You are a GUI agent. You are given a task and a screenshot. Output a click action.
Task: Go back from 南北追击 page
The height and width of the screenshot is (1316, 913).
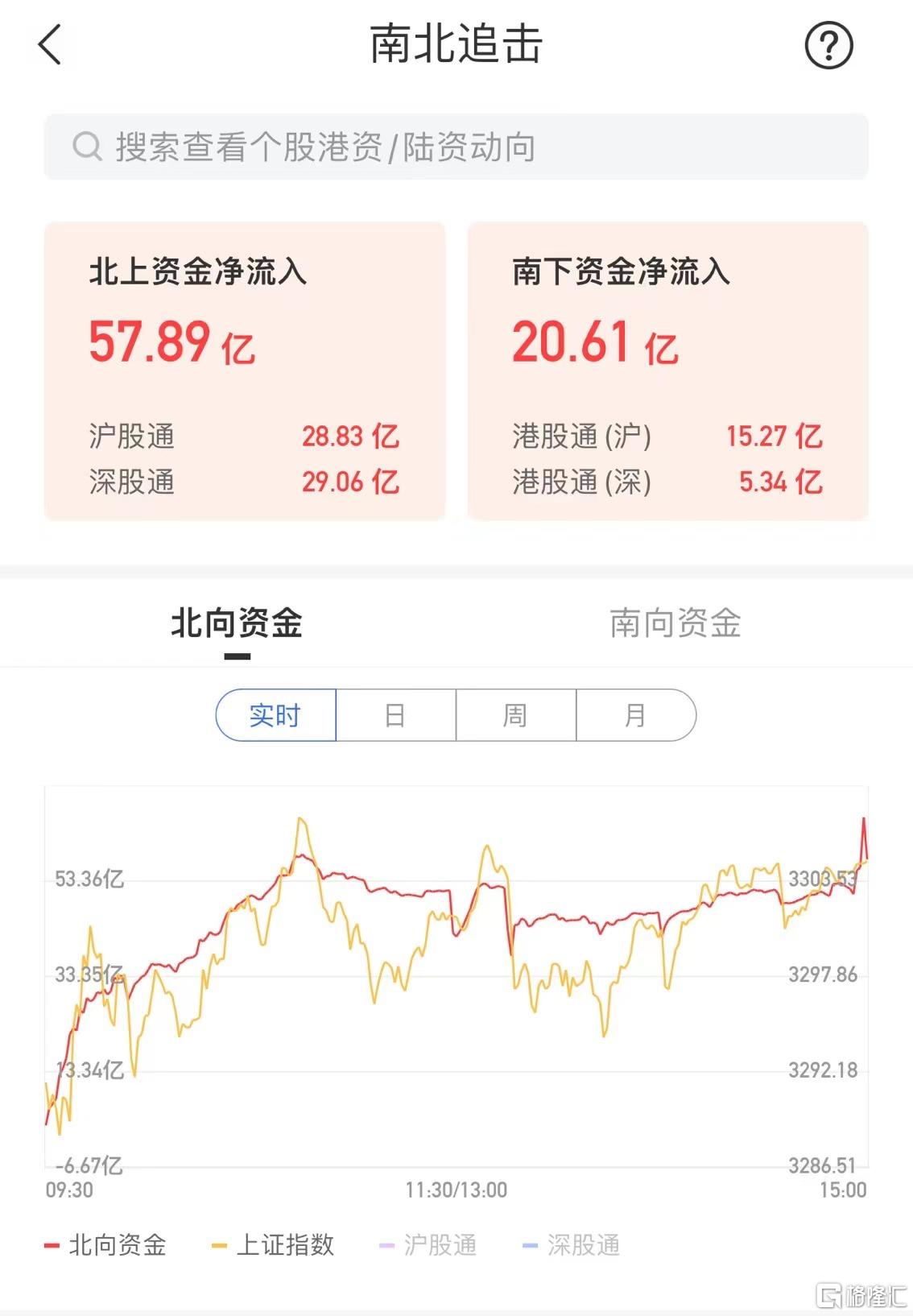[x=50, y=44]
